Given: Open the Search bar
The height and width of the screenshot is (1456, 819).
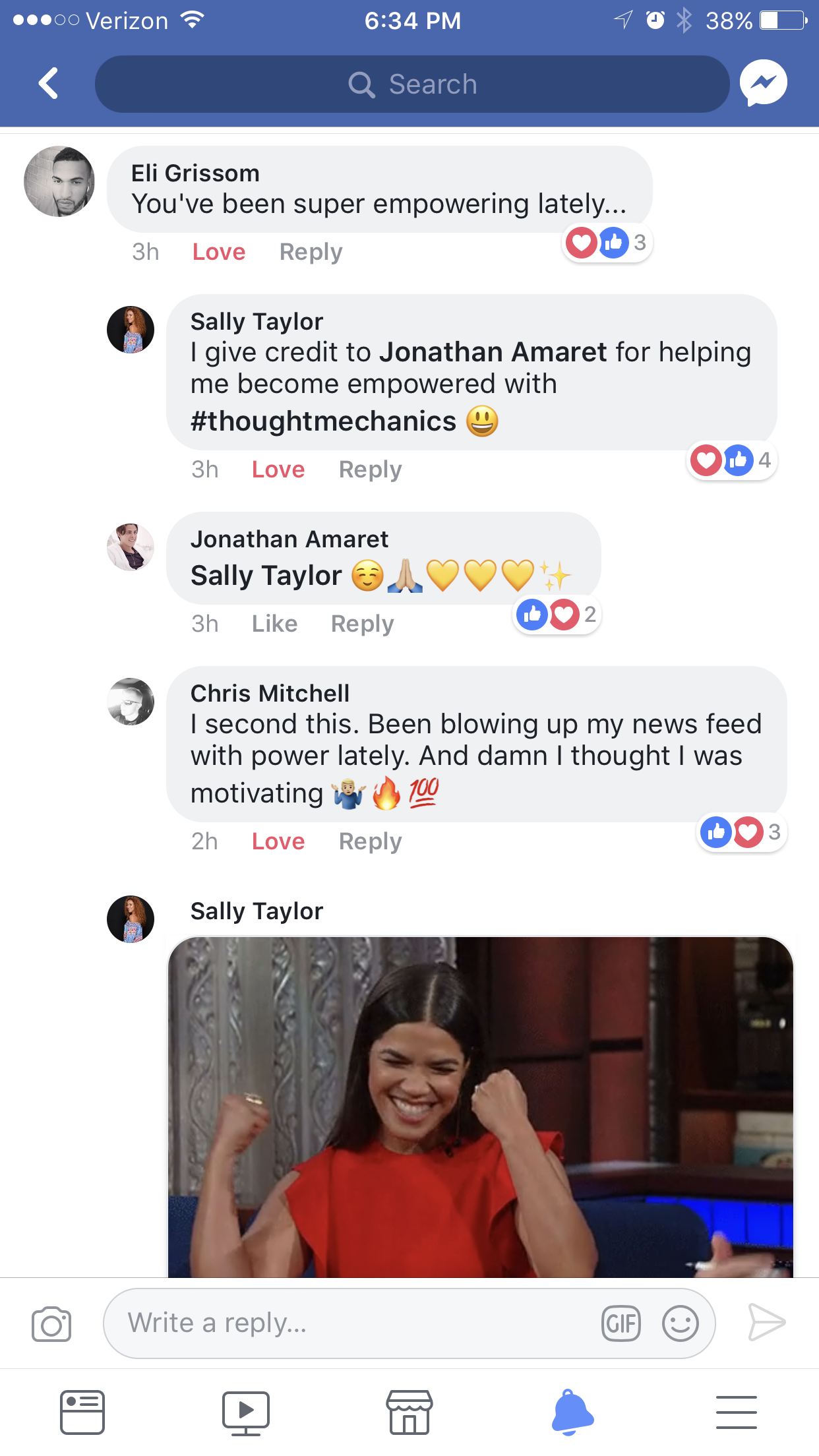Looking at the screenshot, I should coord(412,84).
